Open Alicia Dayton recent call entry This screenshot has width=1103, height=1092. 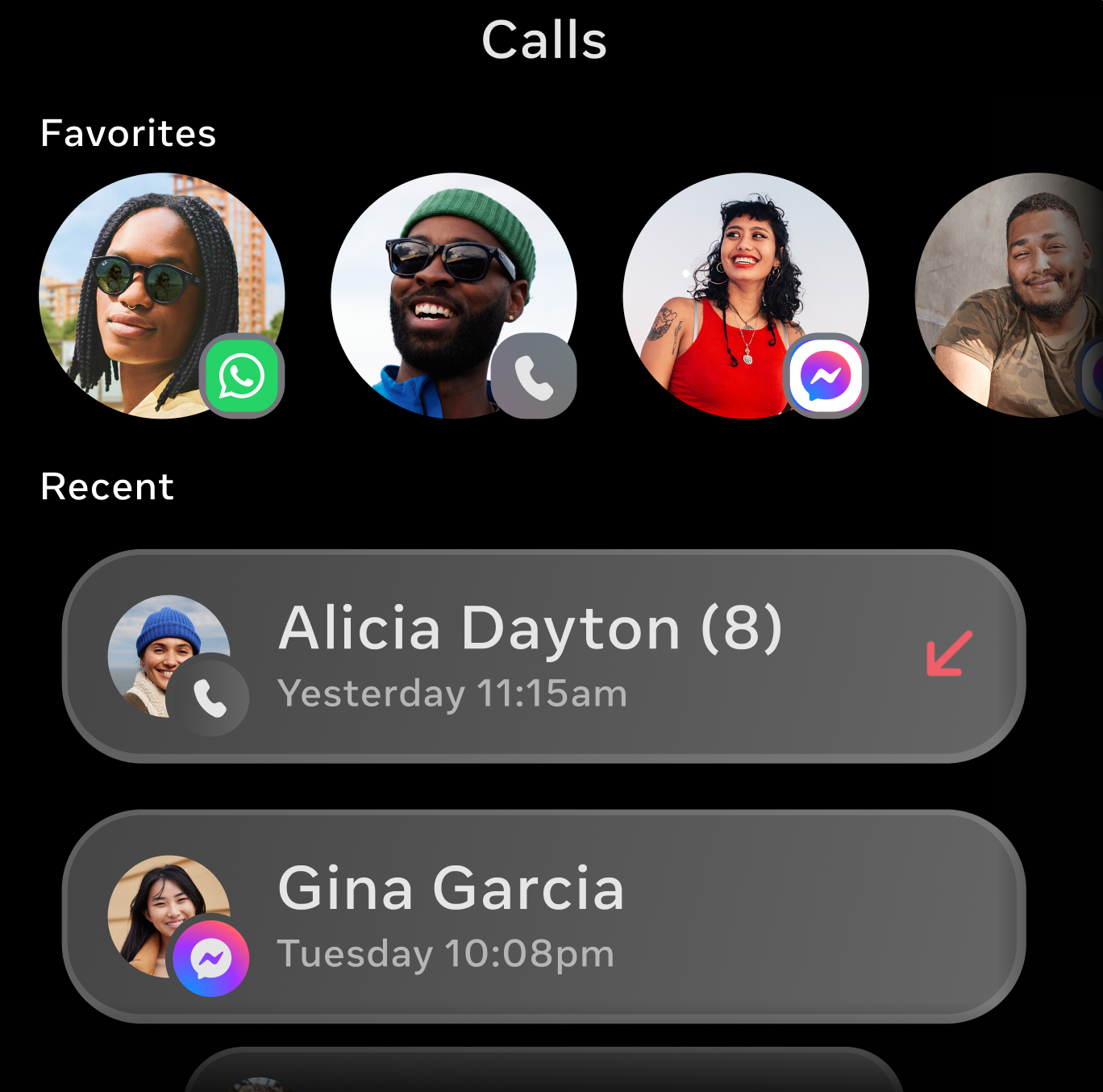(x=543, y=656)
